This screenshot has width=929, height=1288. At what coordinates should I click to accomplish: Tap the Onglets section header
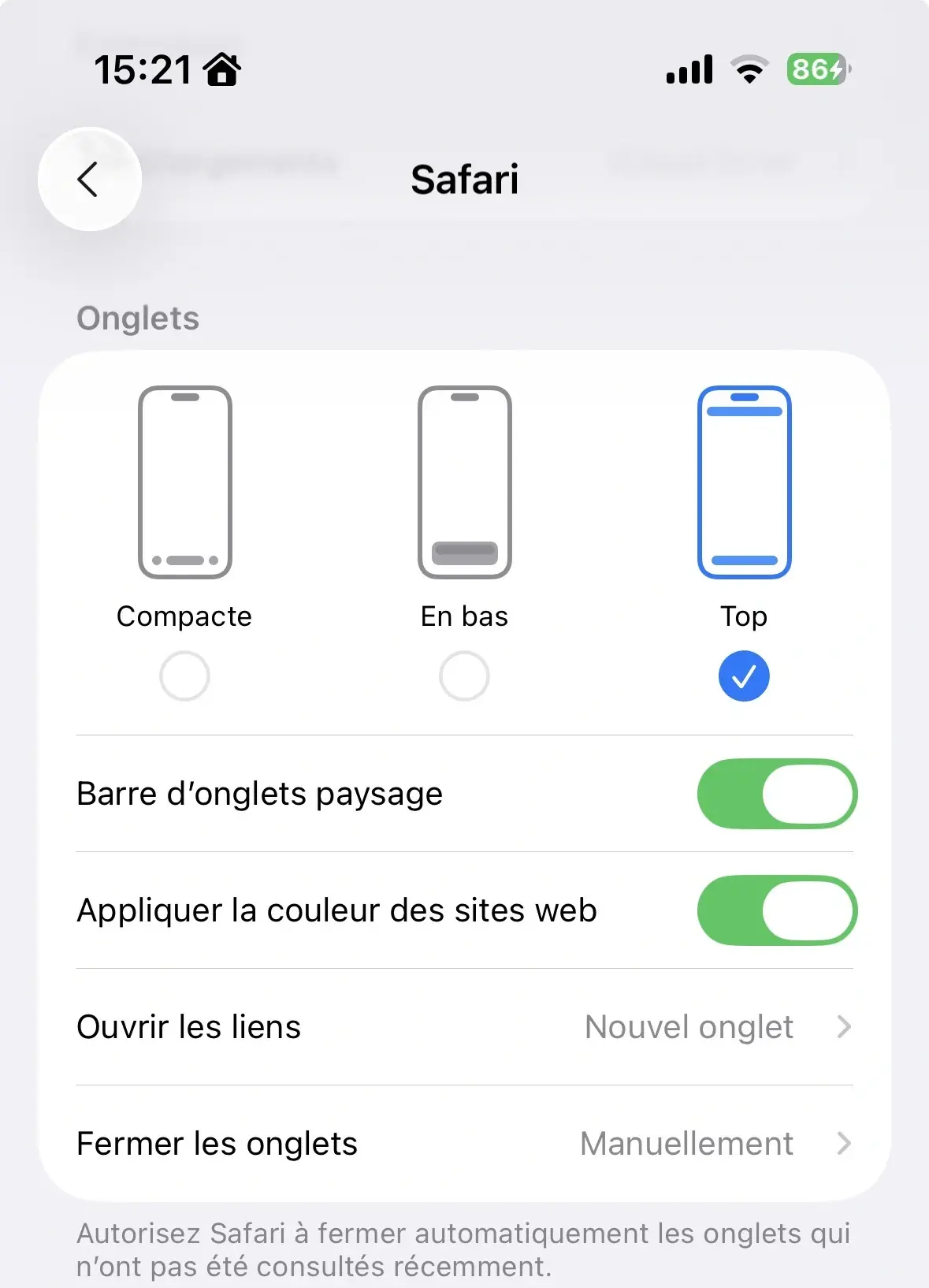137,318
